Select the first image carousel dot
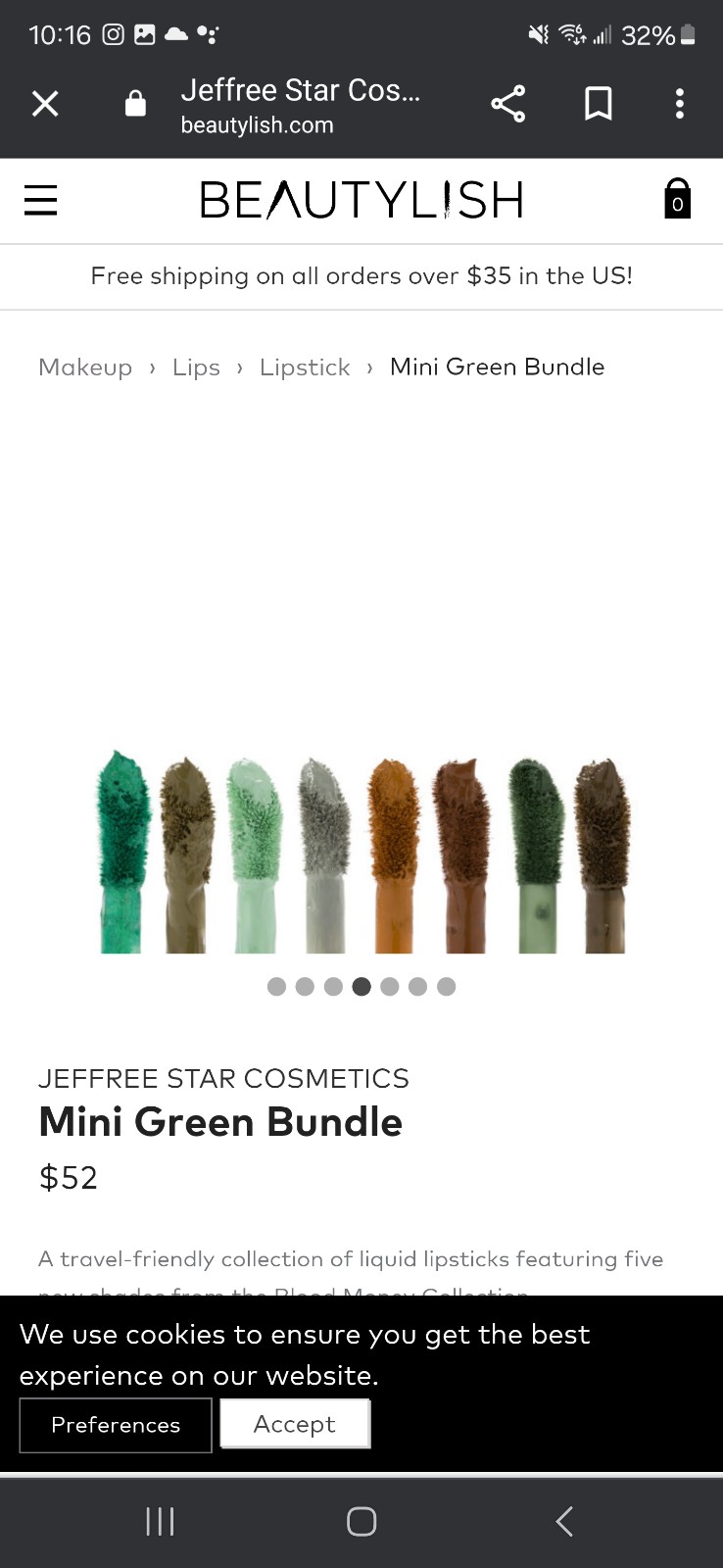 click(x=276, y=987)
